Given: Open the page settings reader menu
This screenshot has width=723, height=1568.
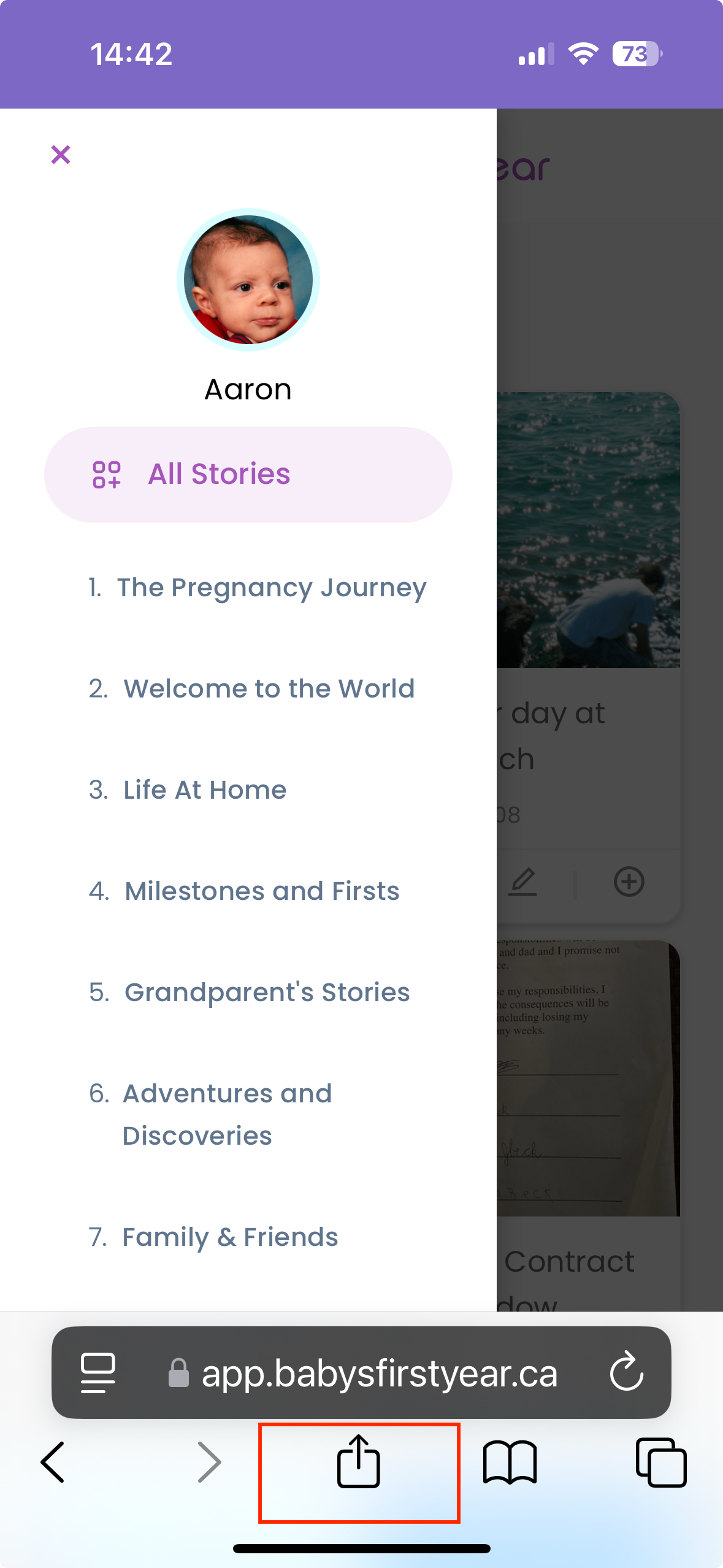Looking at the screenshot, I should [x=98, y=1372].
